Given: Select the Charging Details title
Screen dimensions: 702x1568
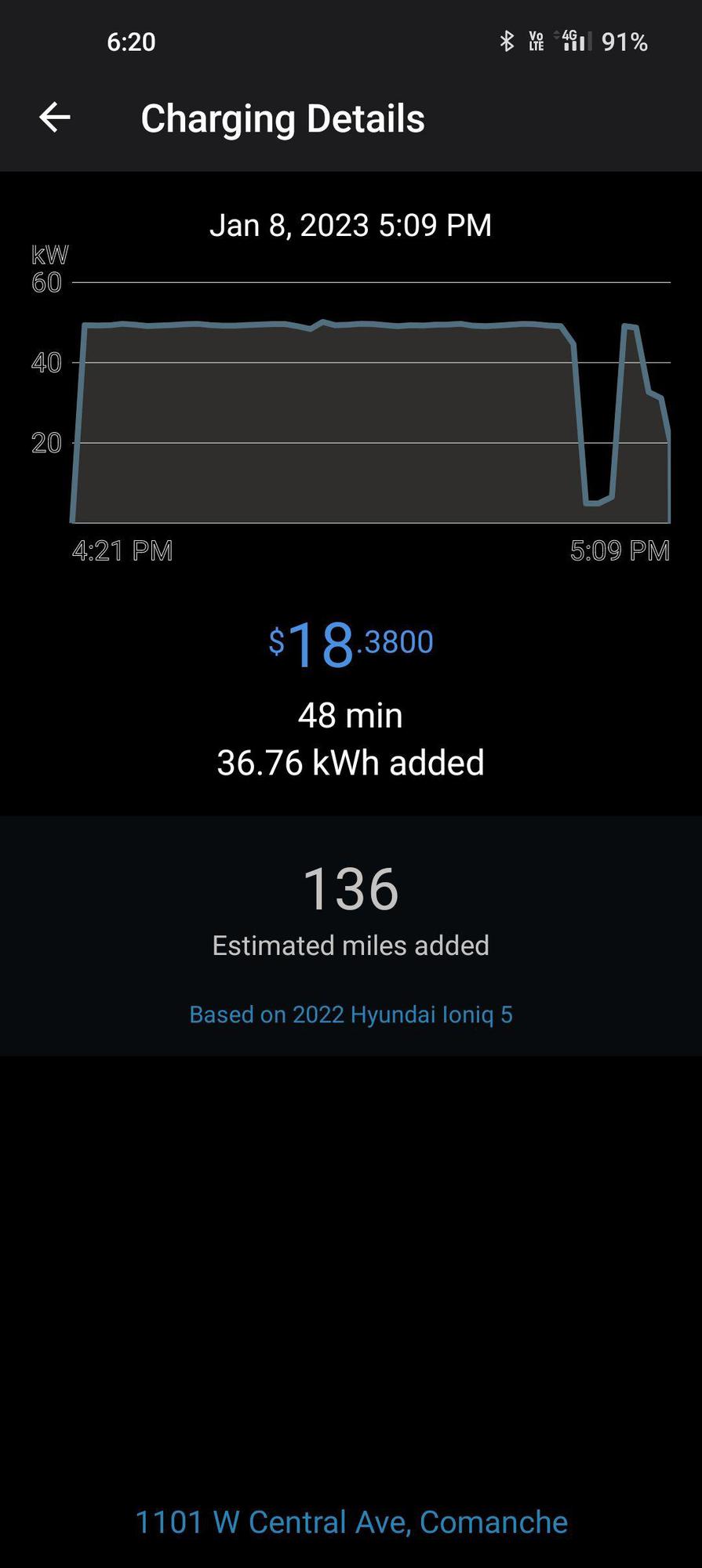Looking at the screenshot, I should click(283, 118).
